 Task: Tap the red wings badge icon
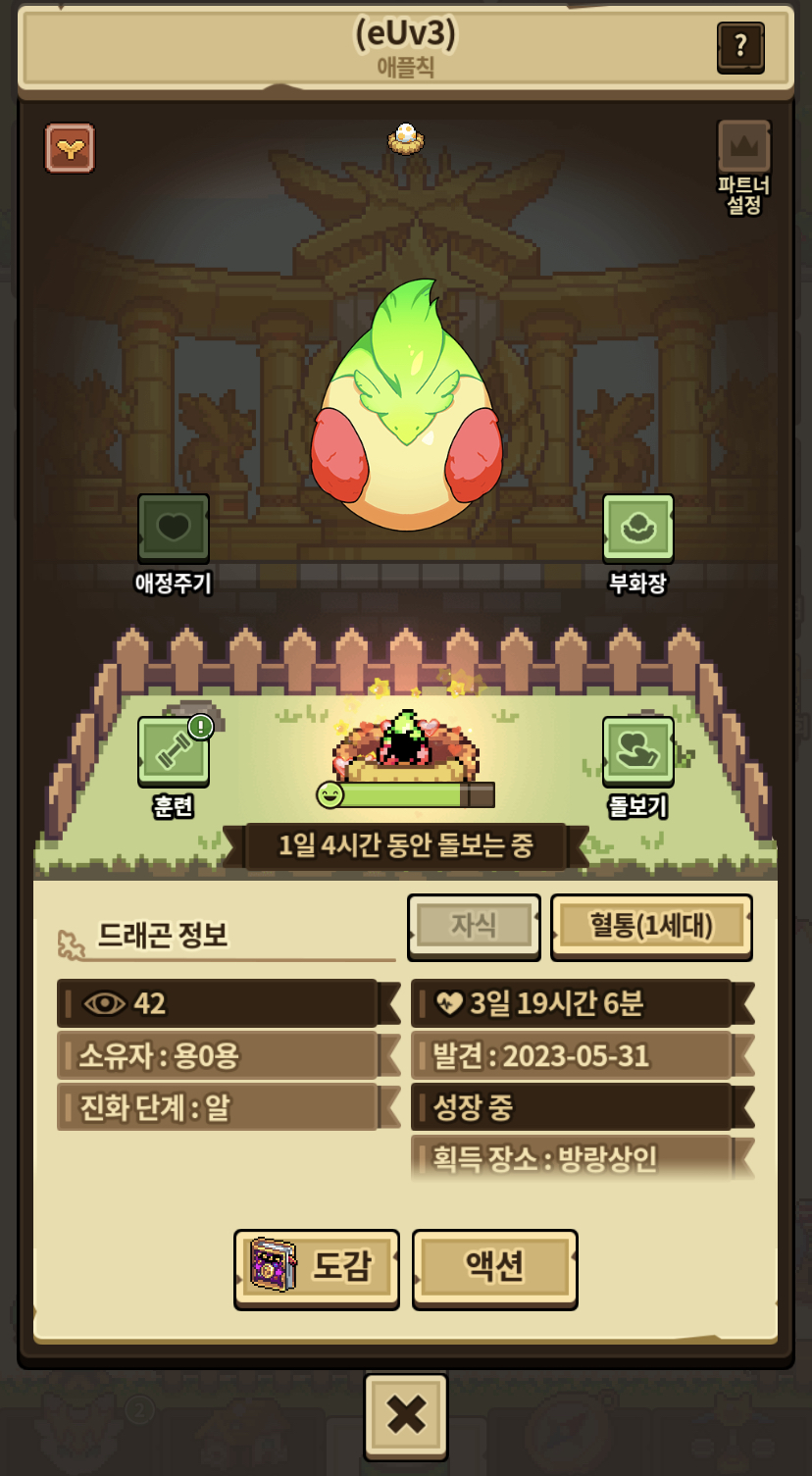click(x=70, y=148)
